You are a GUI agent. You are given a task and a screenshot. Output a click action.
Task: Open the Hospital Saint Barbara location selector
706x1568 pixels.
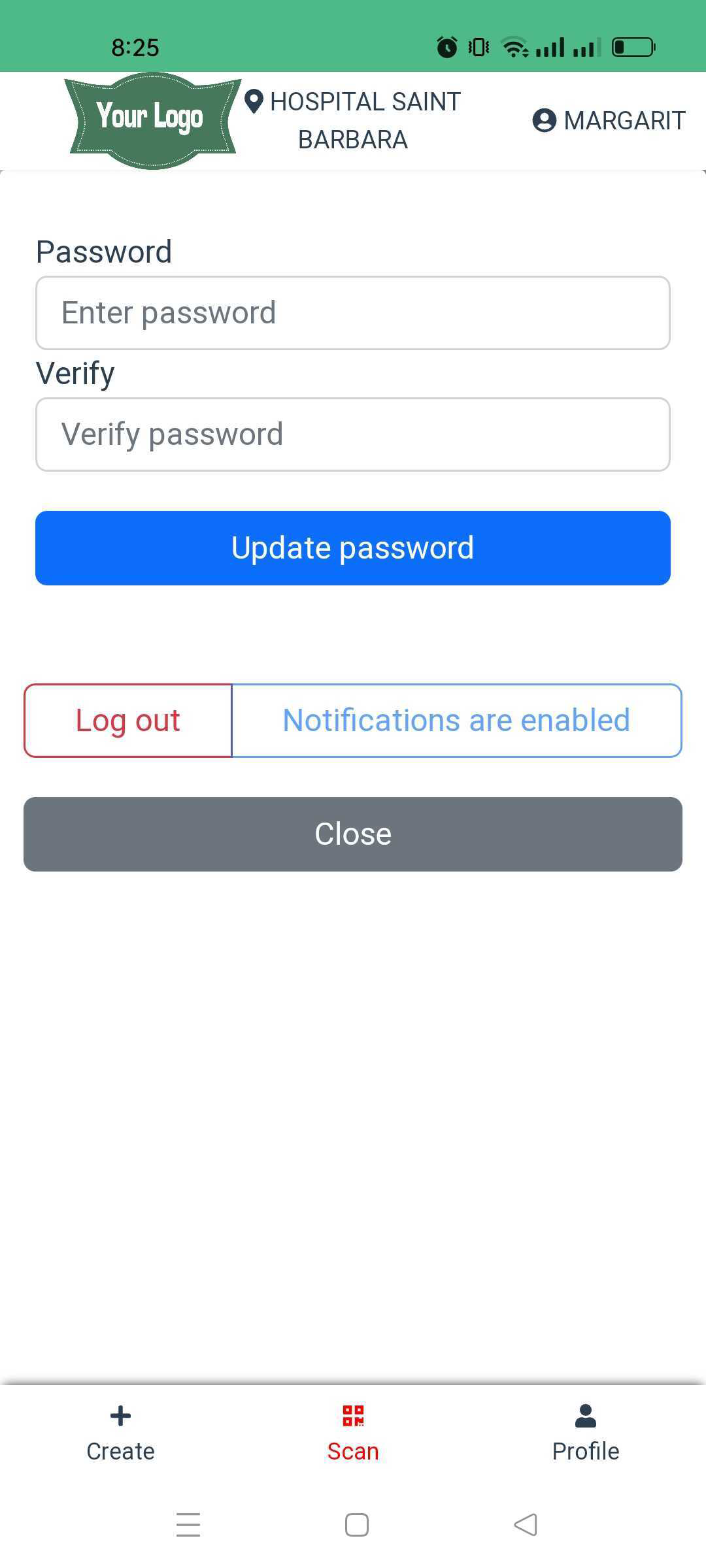(x=353, y=121)
